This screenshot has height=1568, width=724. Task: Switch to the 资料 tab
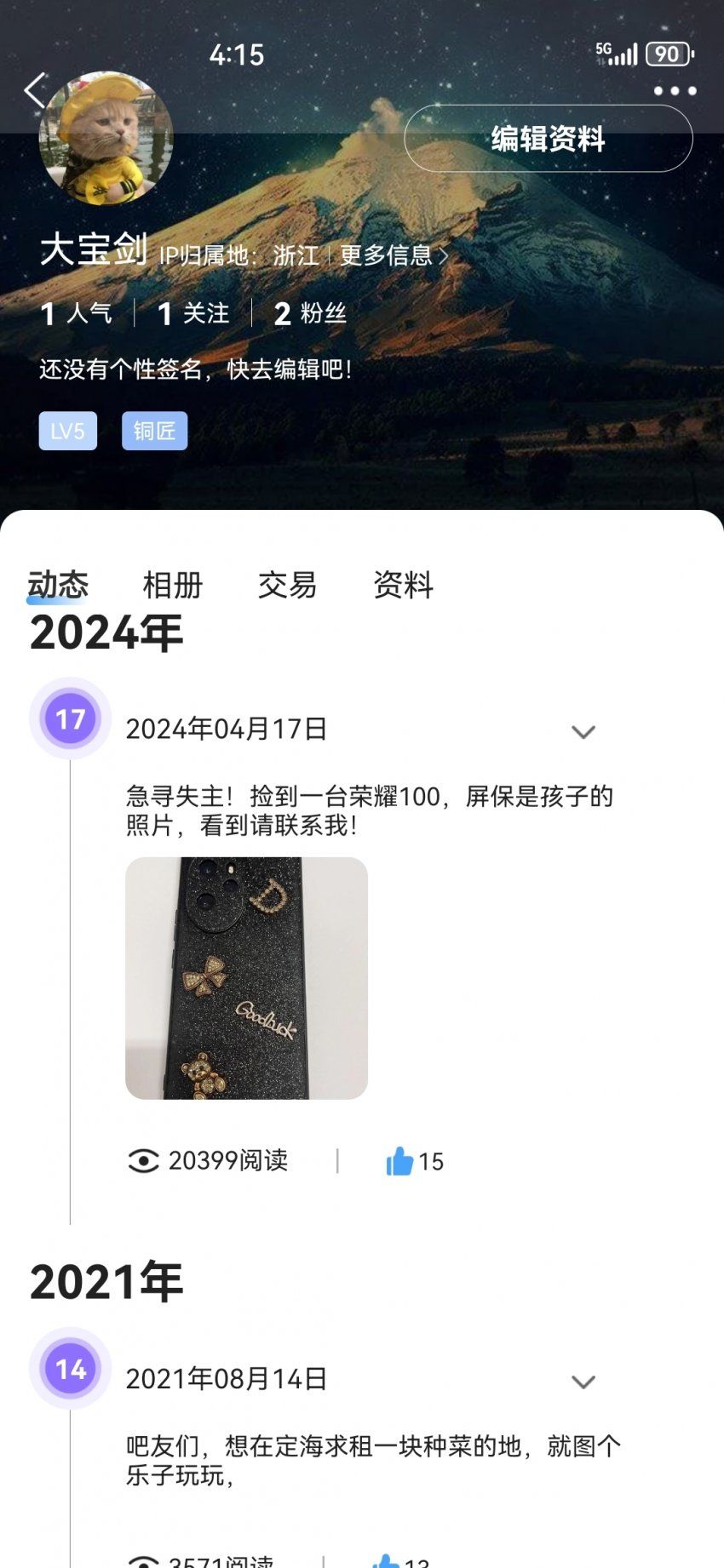click(403, 586)
